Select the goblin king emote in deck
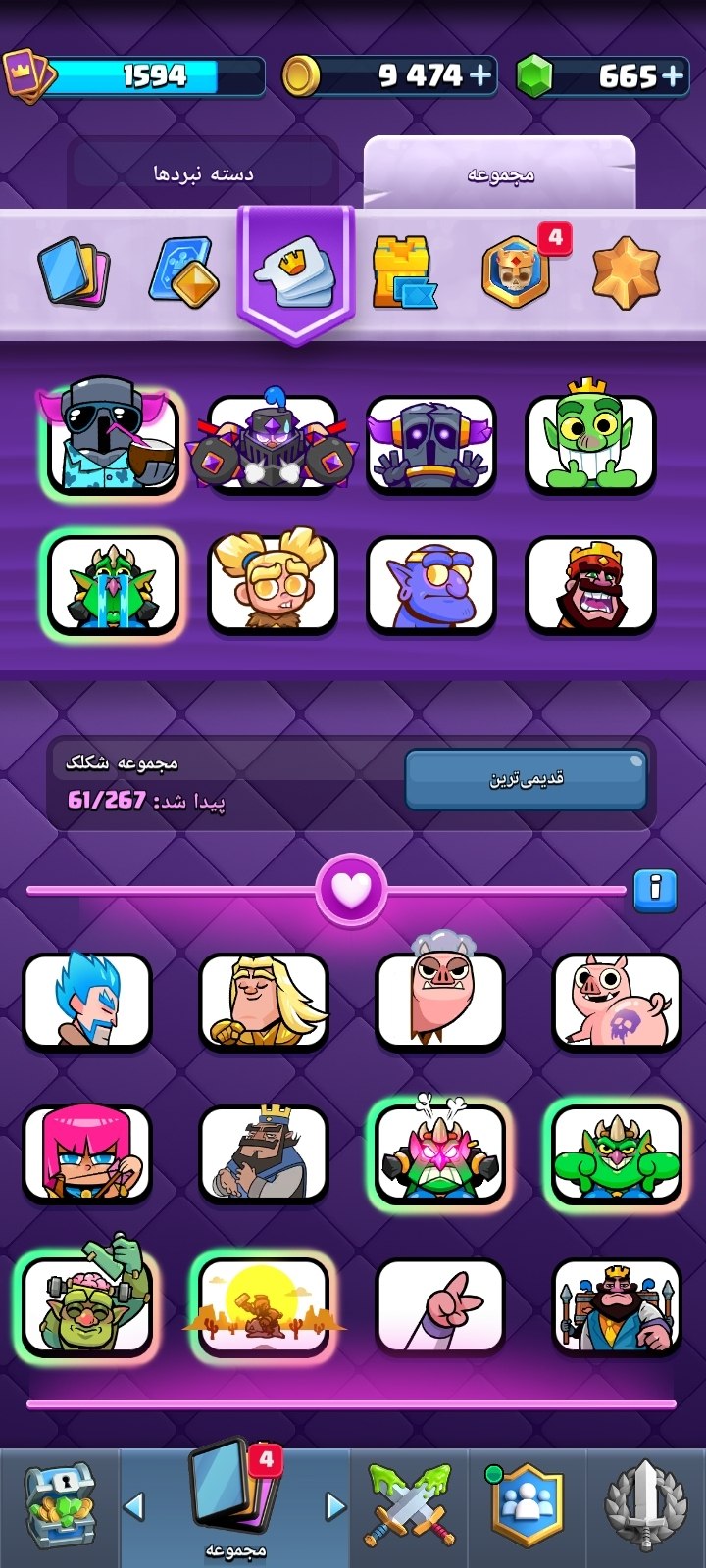 (x=590, y=439)
